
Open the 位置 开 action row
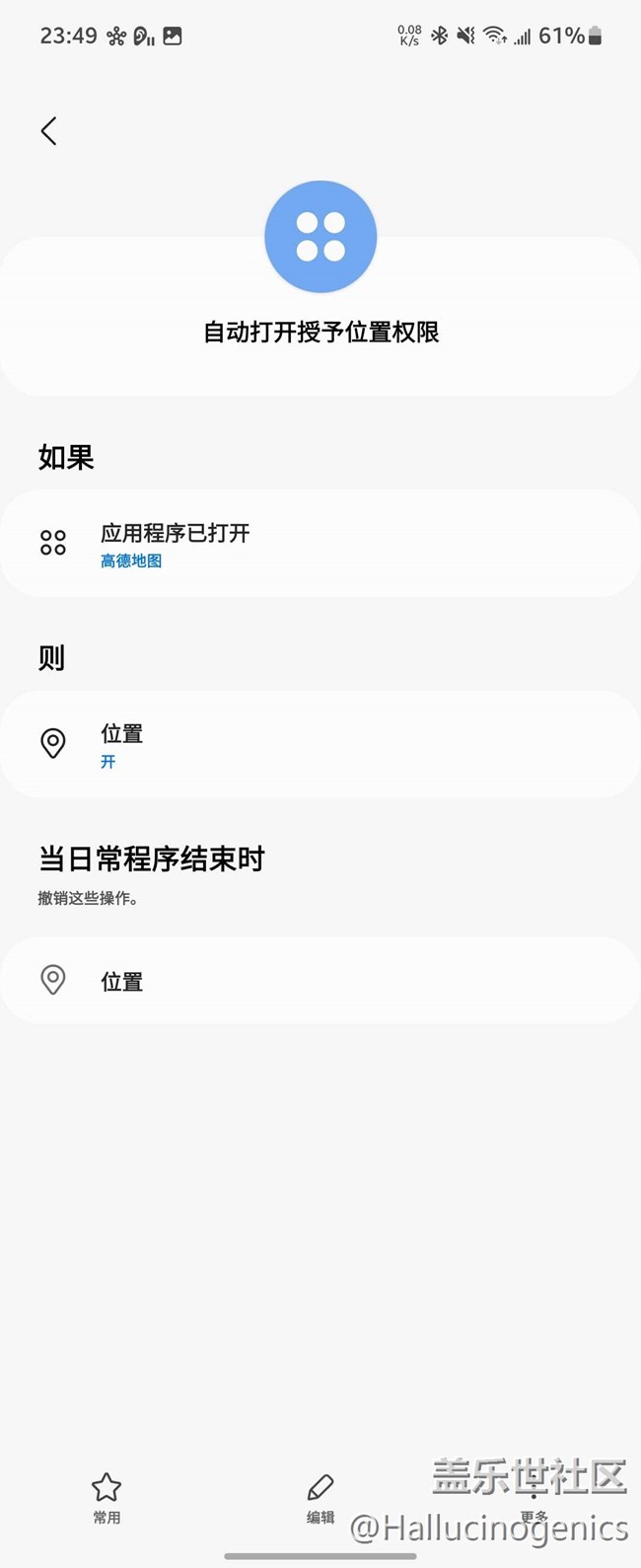click(x=320, y=745)
